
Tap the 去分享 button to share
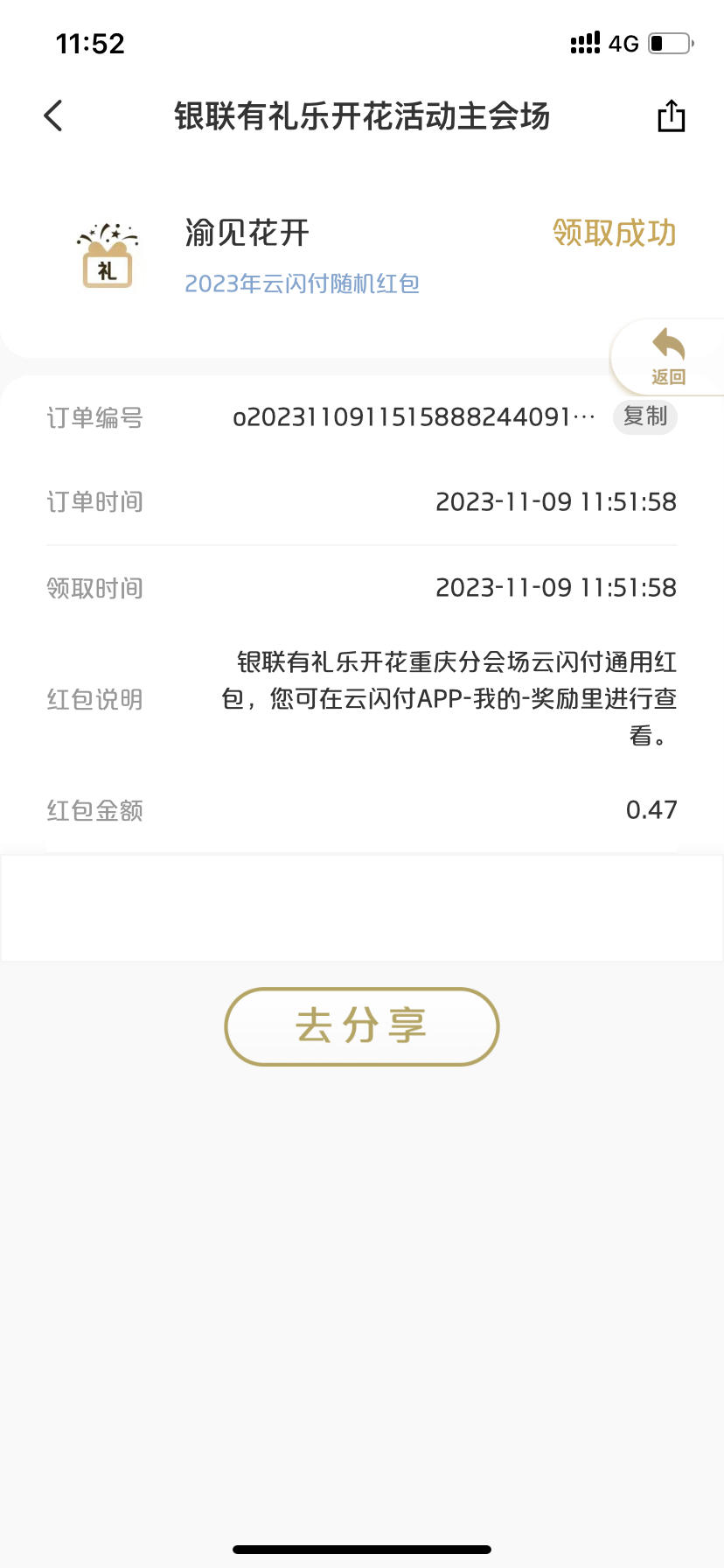click(362, 1026)
